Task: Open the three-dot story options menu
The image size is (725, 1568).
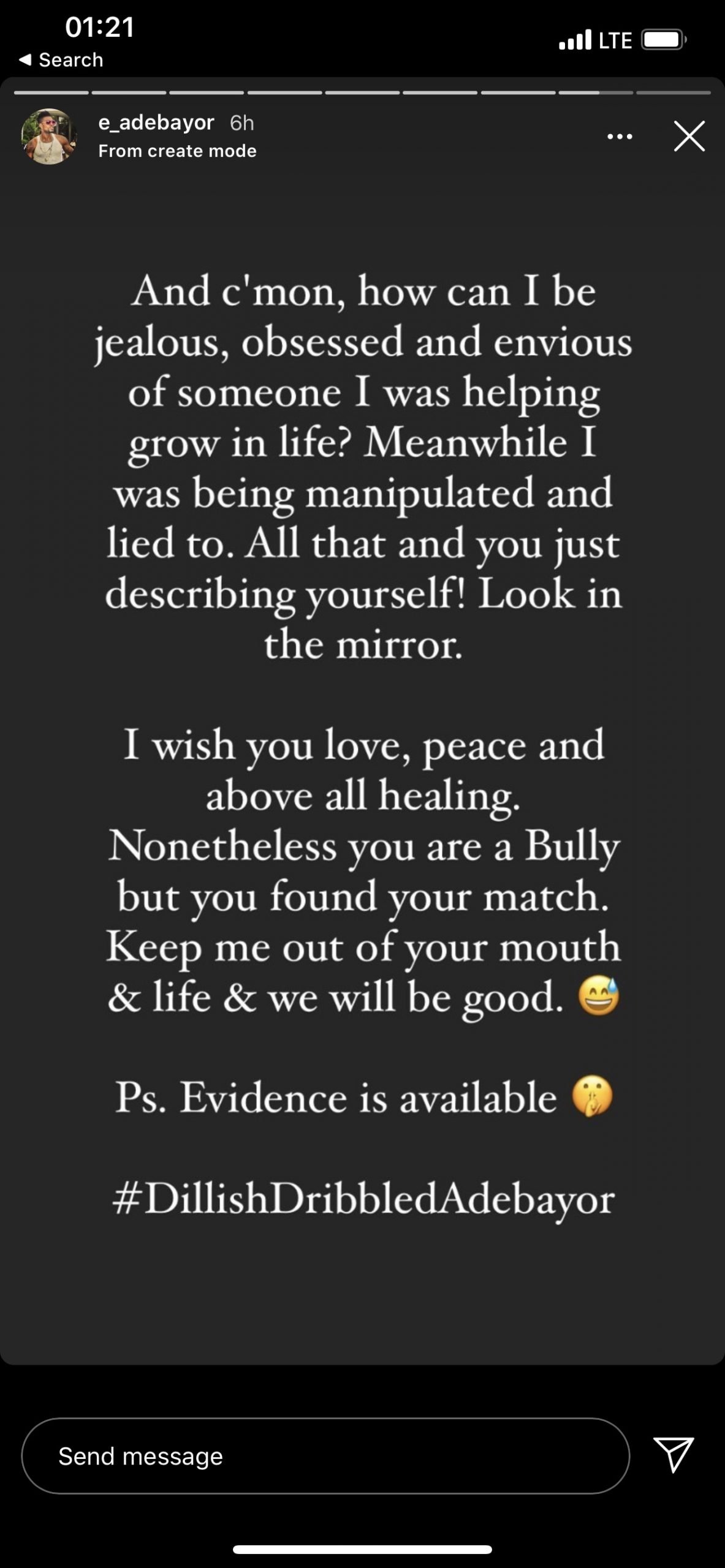Action: tap(620, 137)
